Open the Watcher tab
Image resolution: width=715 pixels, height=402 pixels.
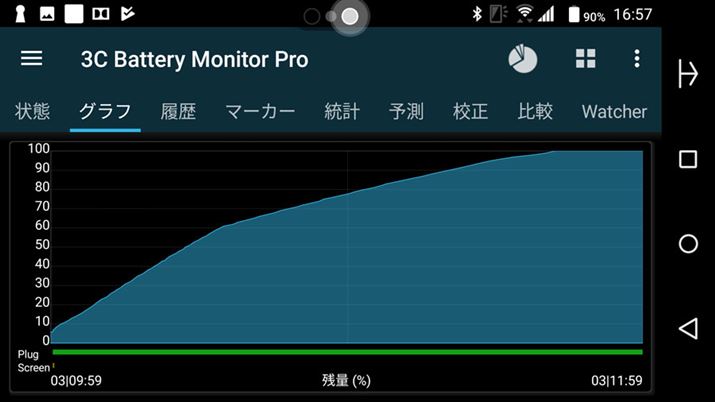pyautogui.click(x=614, y=111)
